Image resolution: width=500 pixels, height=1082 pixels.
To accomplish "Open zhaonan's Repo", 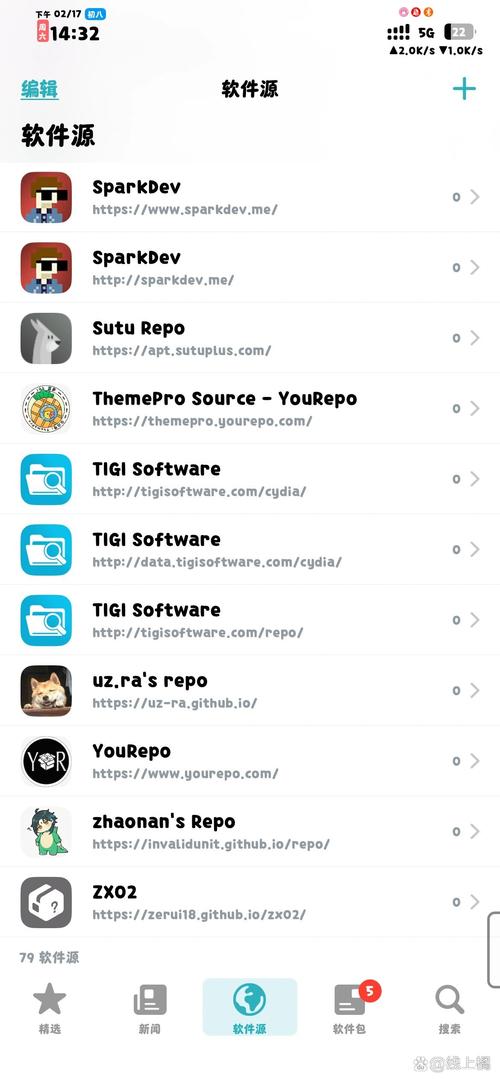I will tap(250, 832).
